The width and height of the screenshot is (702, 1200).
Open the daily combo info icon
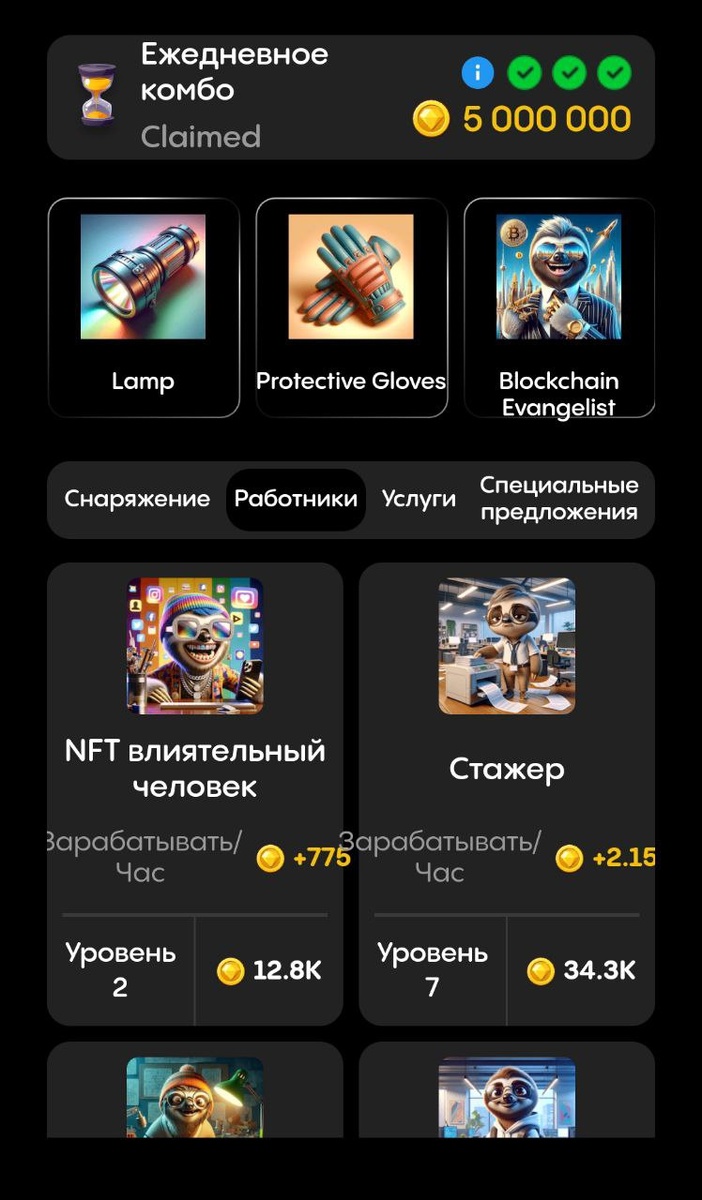(478, 72)
